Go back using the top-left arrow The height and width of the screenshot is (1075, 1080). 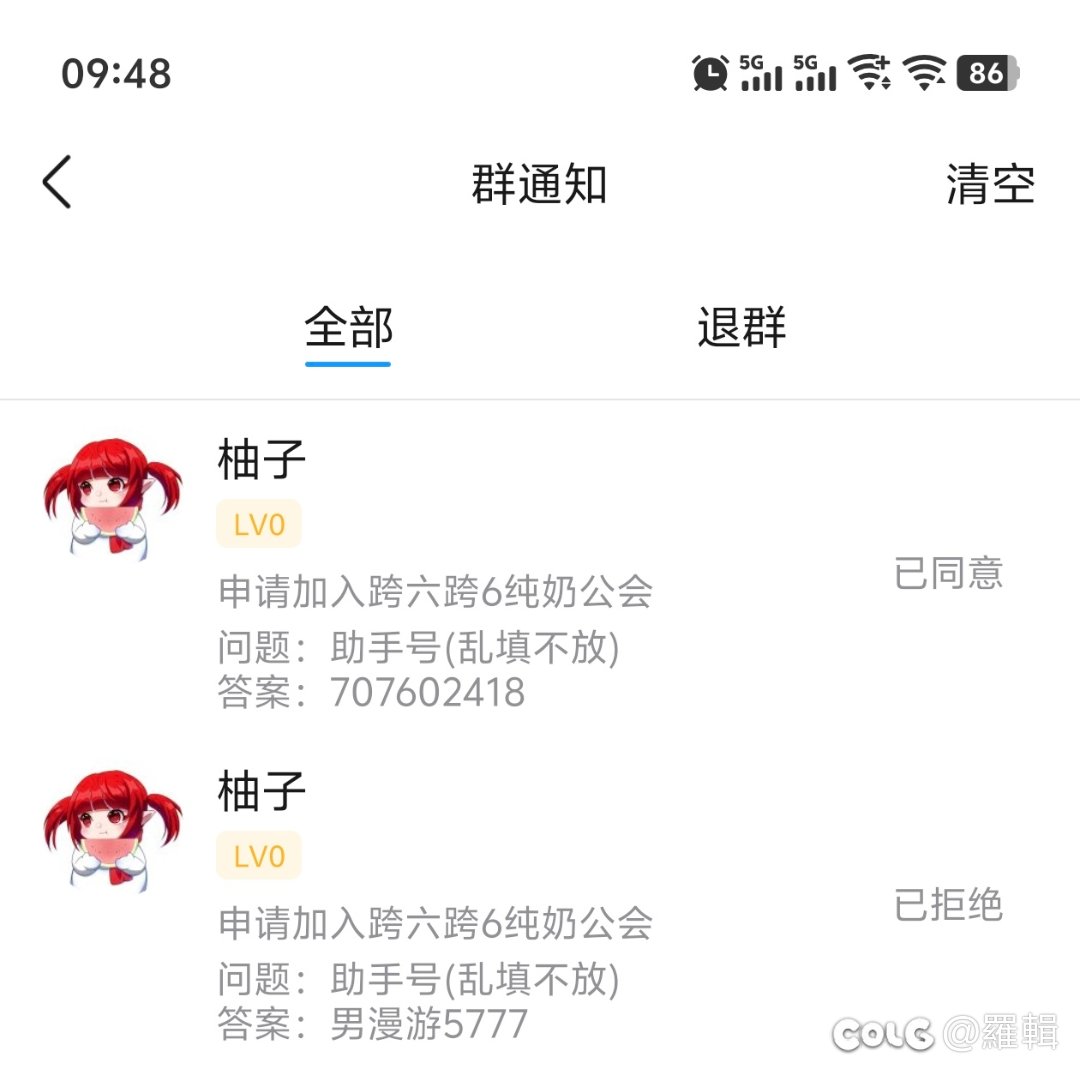pos(58,183)
